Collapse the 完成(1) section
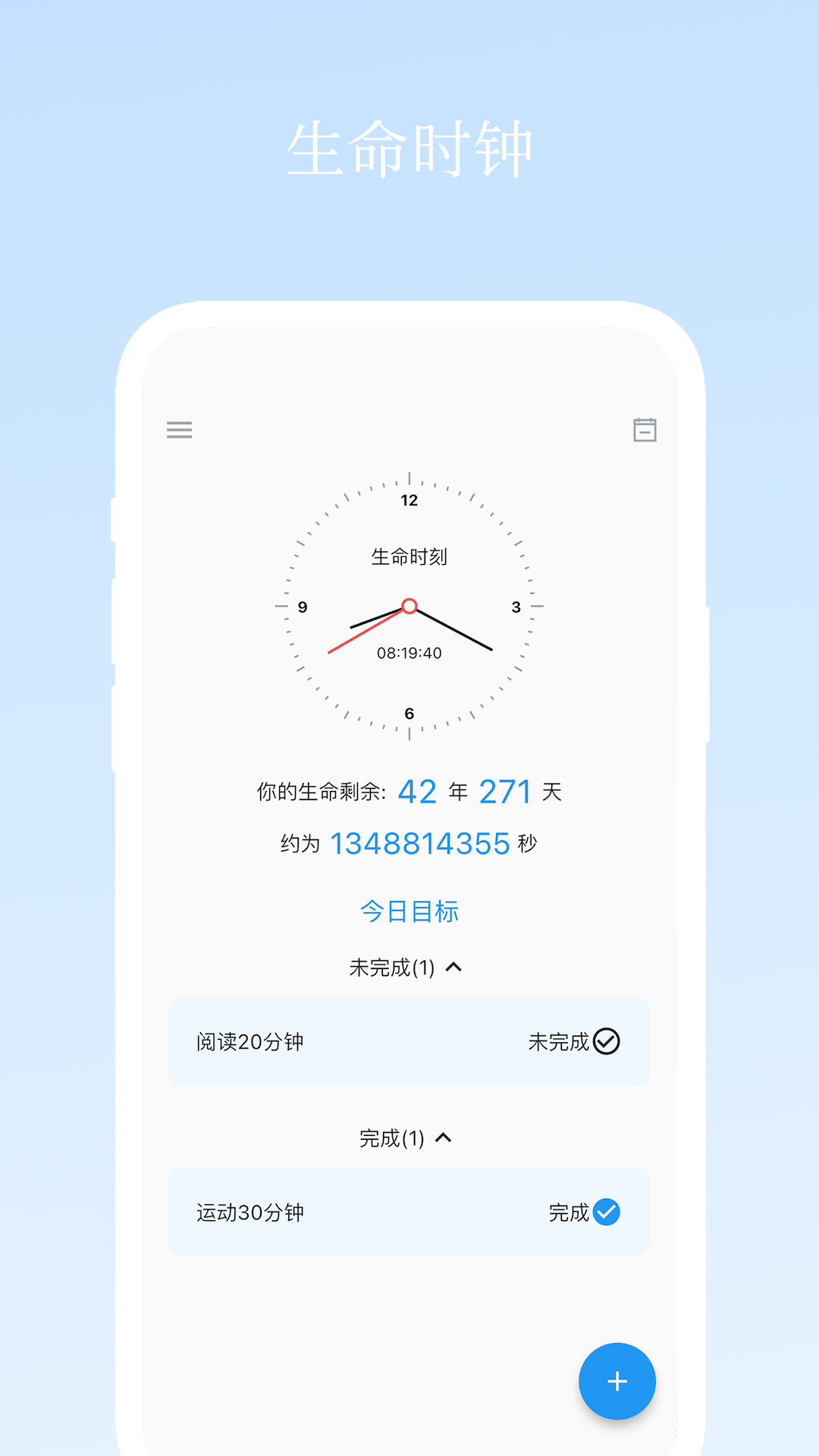Image resolution: width=819 pixels, height=1456 pixels. [444, 1137]
